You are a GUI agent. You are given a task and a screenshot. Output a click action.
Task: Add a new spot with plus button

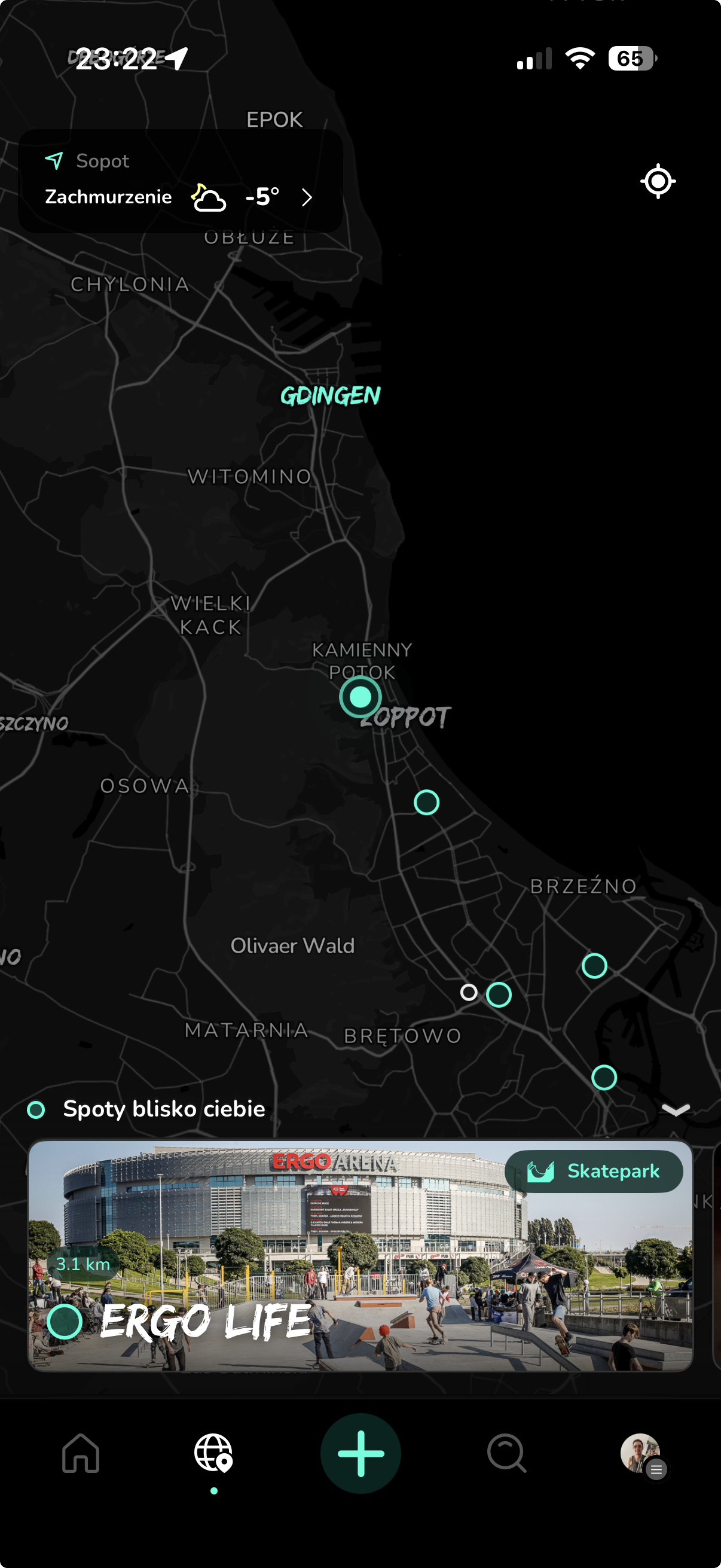pyautogui.click(x=360, y=1453)
